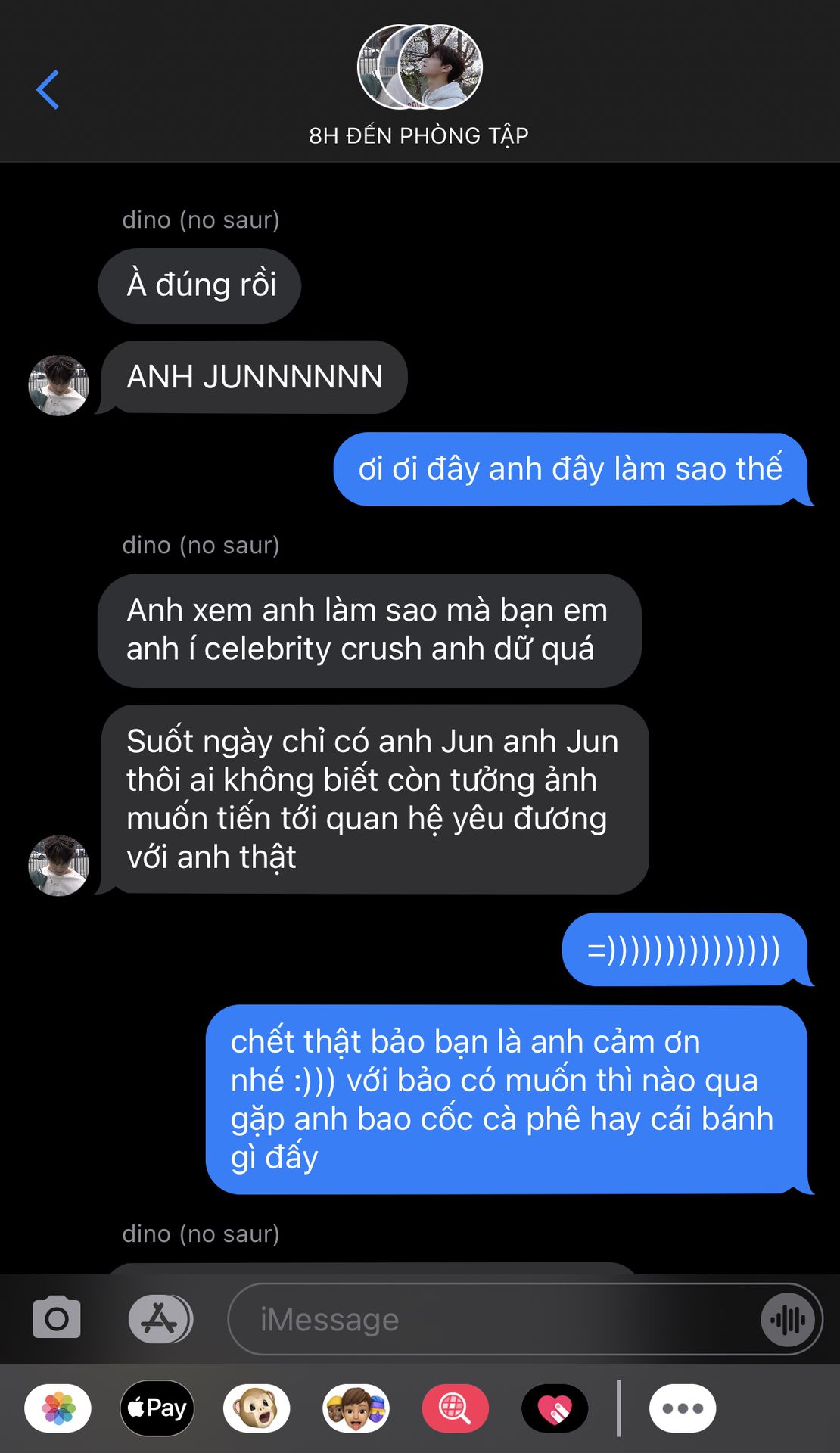Record an audio message
This screenshot has width=840, height=1453.
pyautogui.click(x=788, y=1320)
